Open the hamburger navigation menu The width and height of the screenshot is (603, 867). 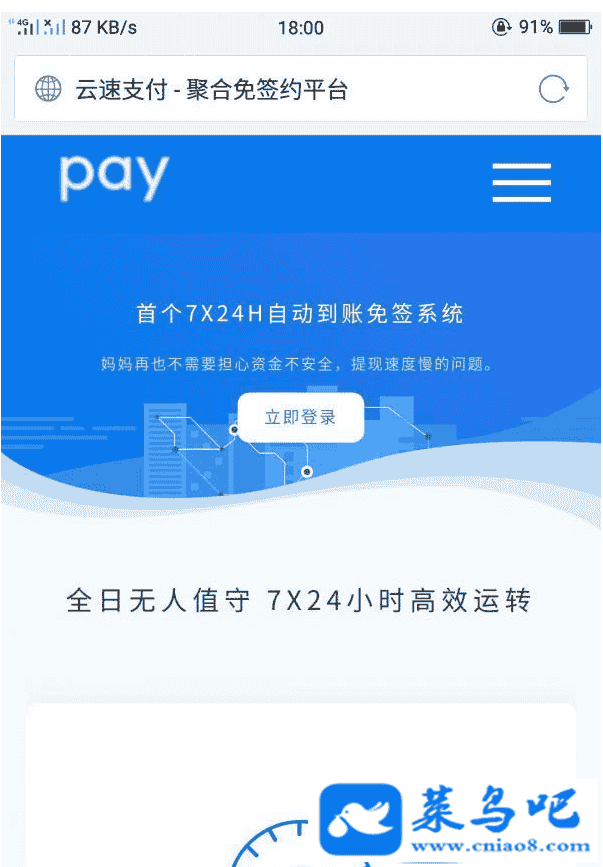coord(521,182)
